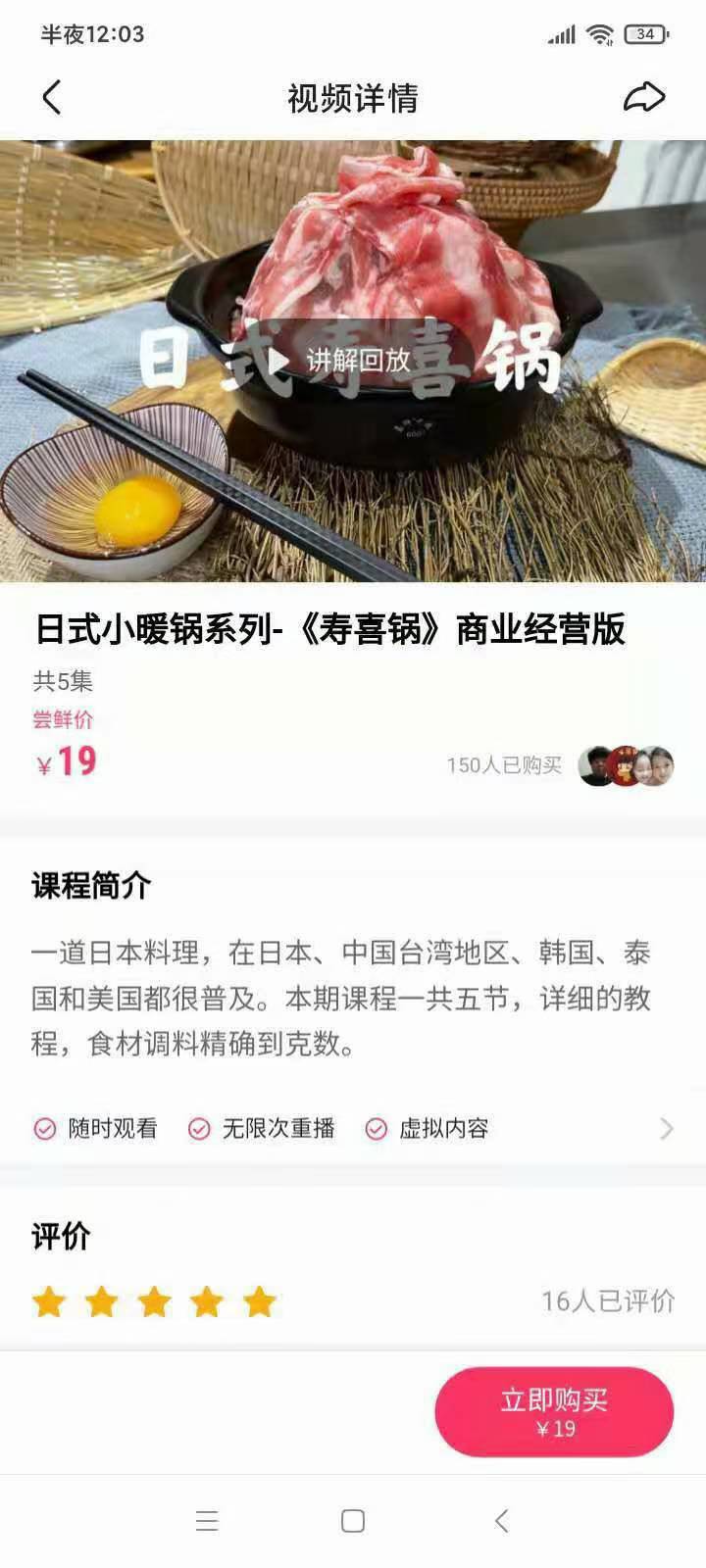Expand the course guarantees chevron

[667, 1129]
